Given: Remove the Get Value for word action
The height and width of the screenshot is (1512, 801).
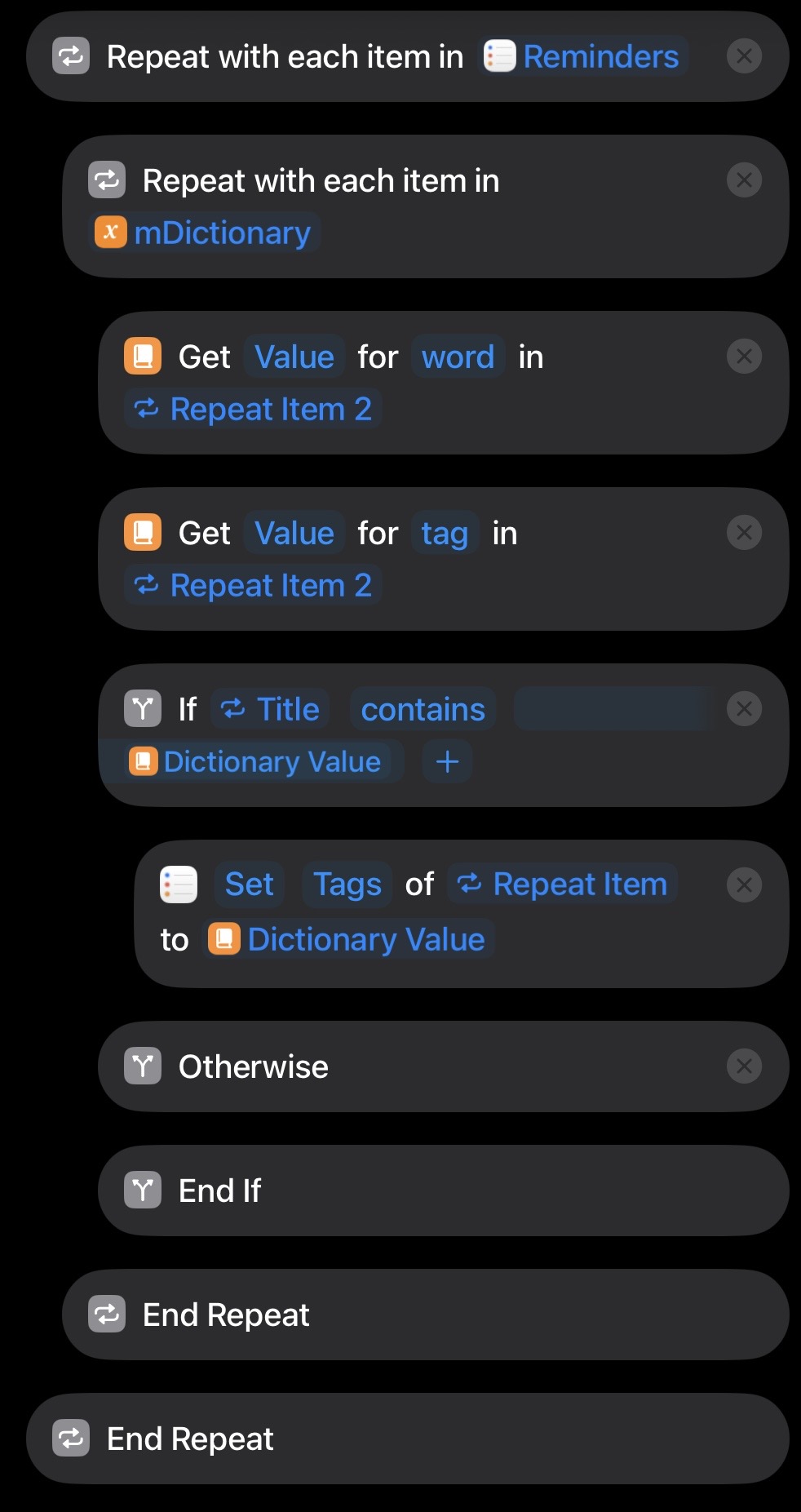Looking at the screenshot, I should click(x=744, y=357).
